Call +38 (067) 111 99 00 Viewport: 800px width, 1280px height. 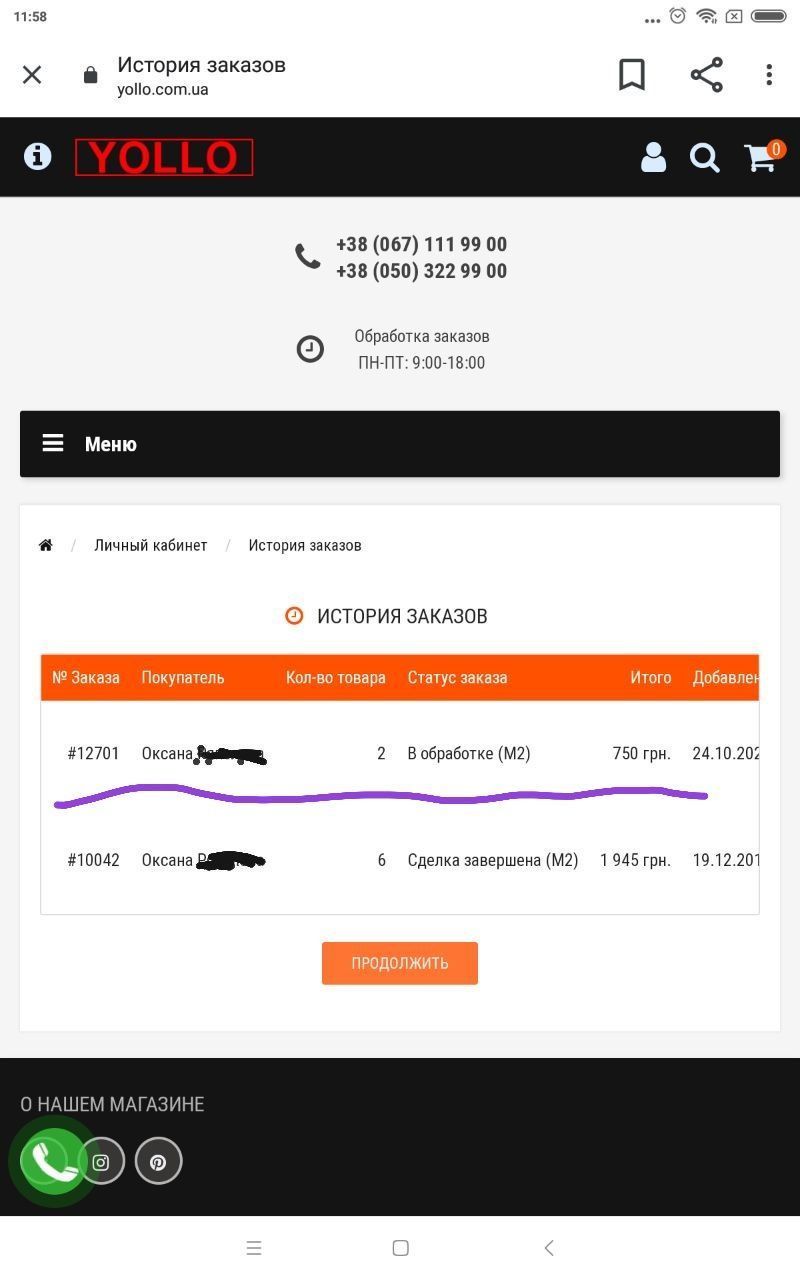pyautogui.click(x=421, y=244)
